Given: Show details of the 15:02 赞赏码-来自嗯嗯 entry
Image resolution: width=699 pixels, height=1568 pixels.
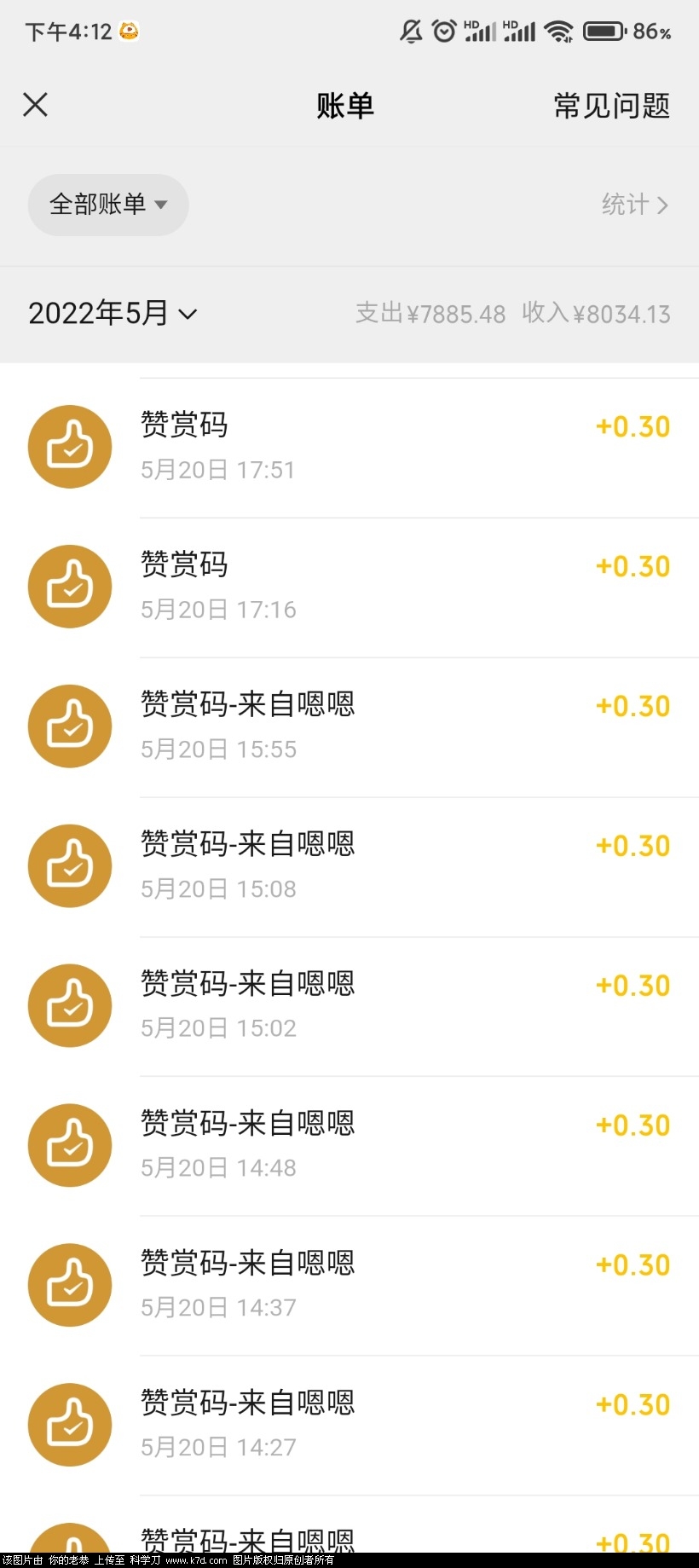Looking at the screenshot, I should (x=349, y=1006).
